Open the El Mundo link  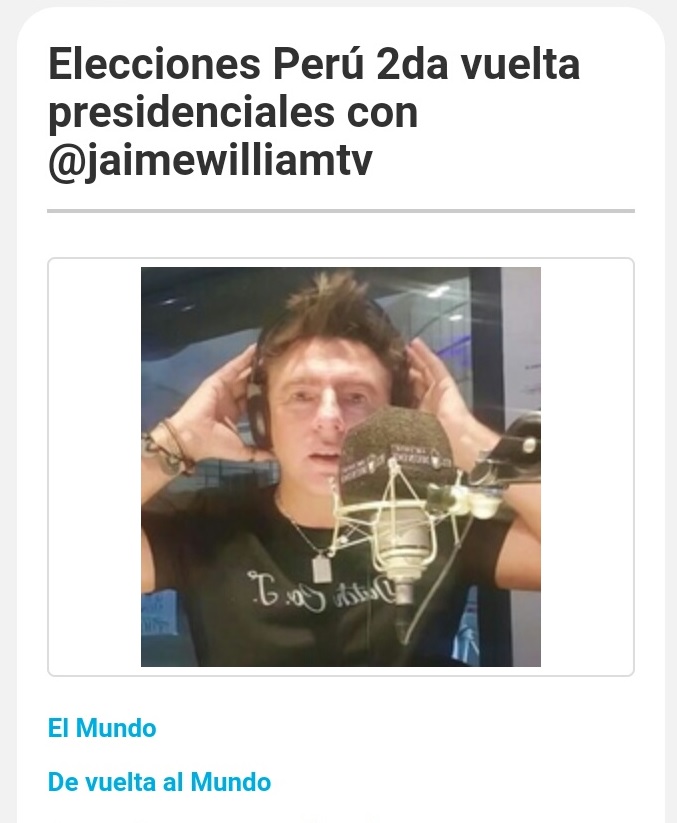click(102, 728)
